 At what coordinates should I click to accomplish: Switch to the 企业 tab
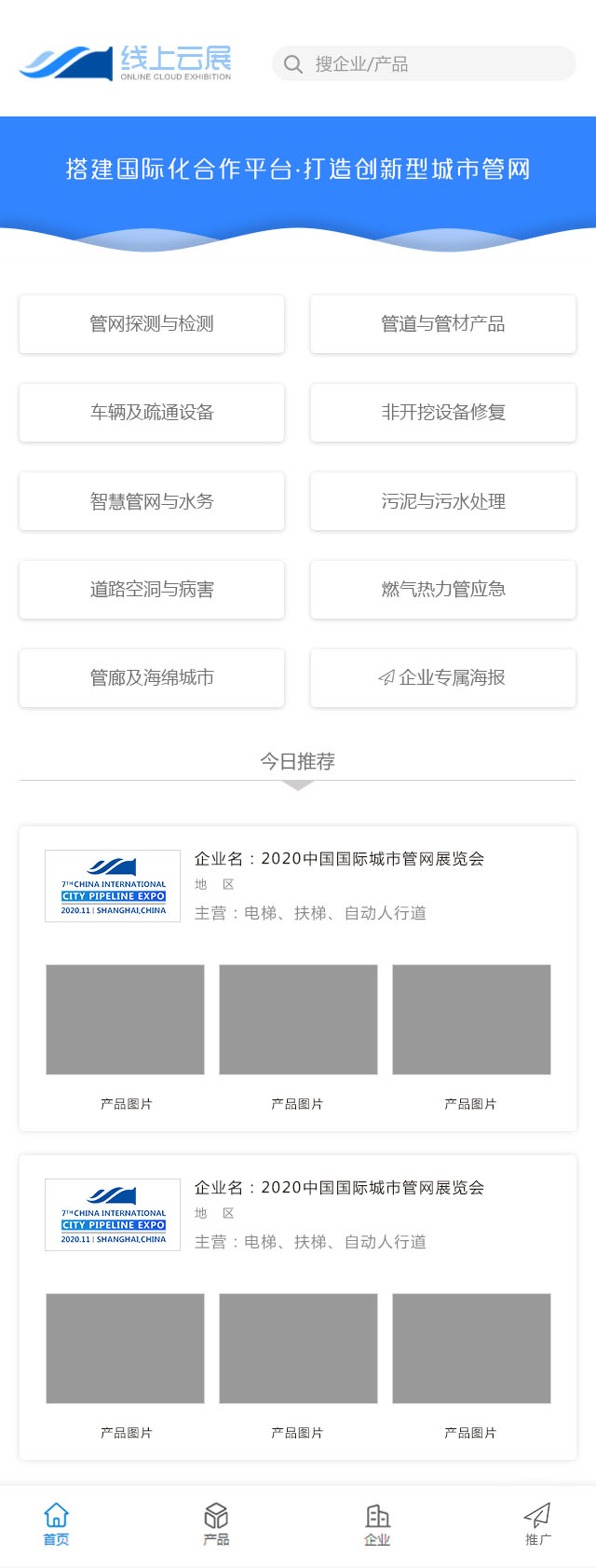pos(377,1524)
